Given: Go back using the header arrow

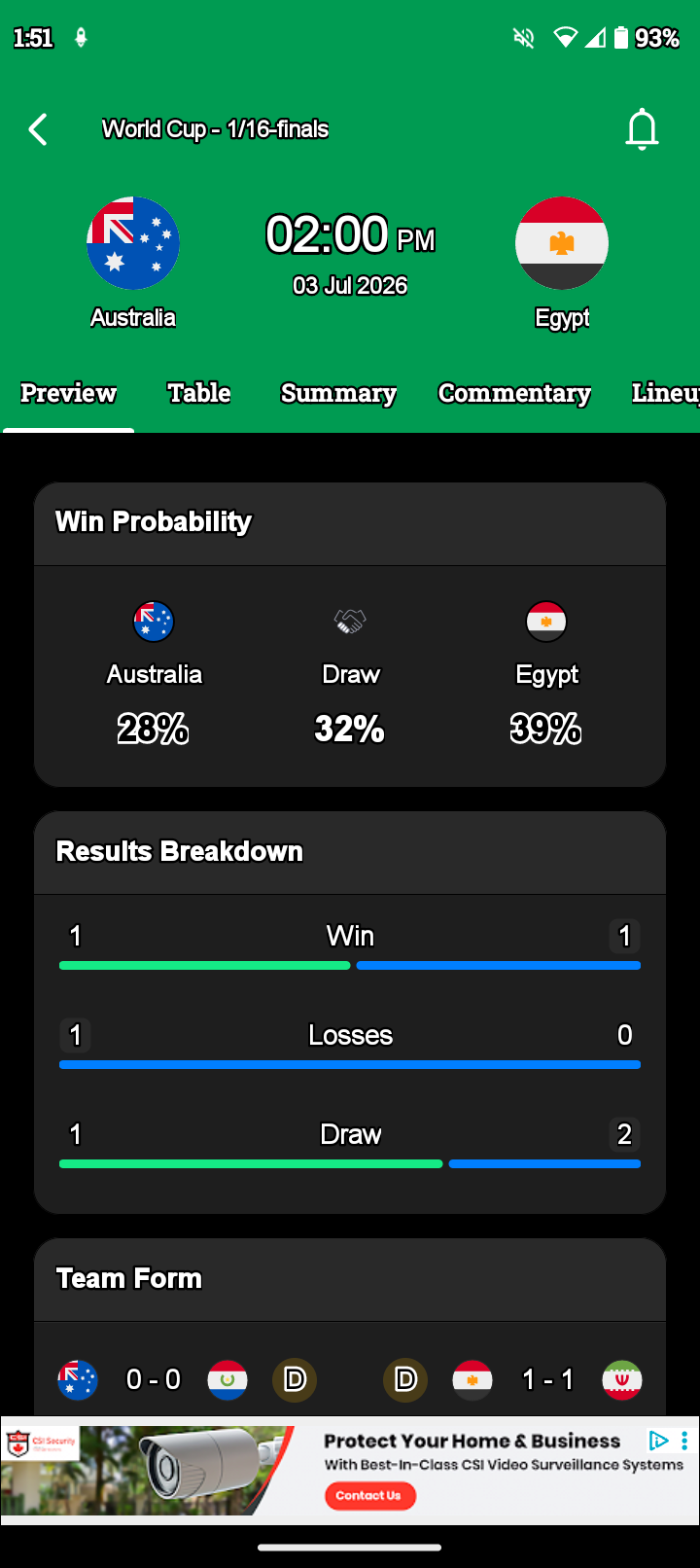Looking at the screenshot, I should (x=38, y=129).
